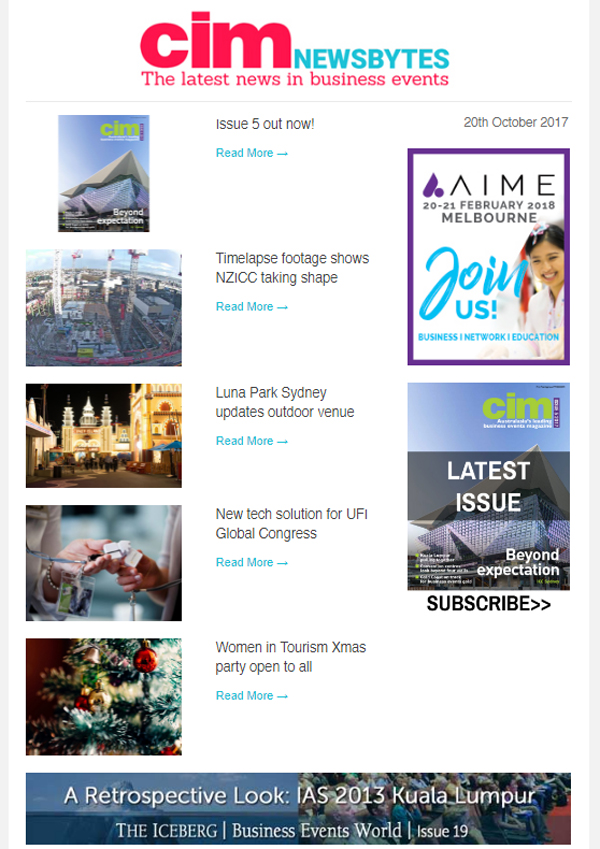Open the Luna Park night photo
The image size is (600, 849).
[x=103, y=435]
